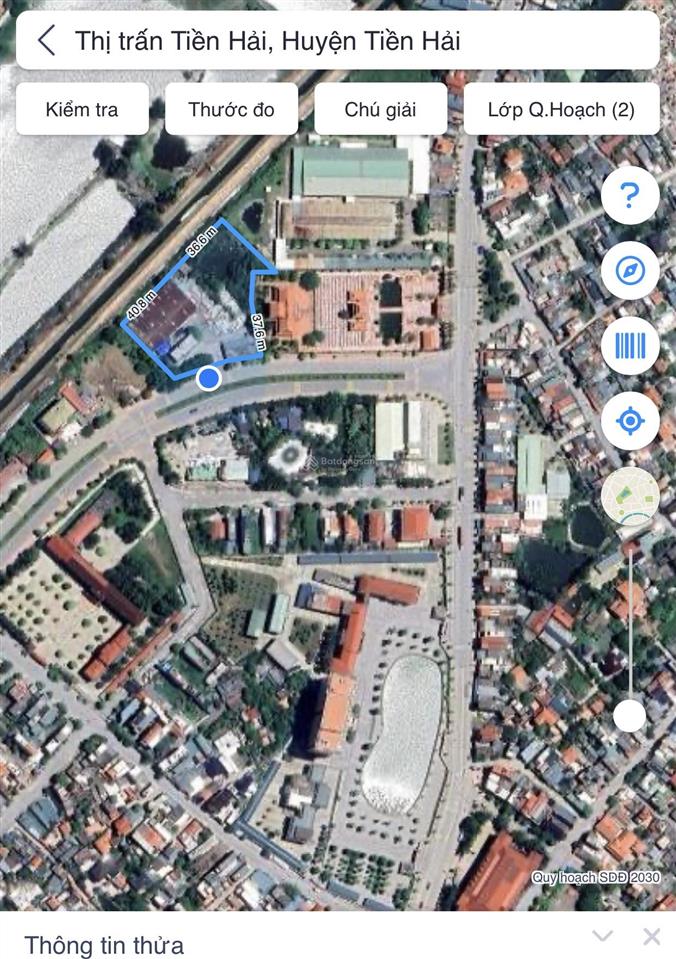Viewport: 676px width, 959px height.
Task: Open Lớp Q.Hoạch (2) layers
Action: click(x=561, y=109)
